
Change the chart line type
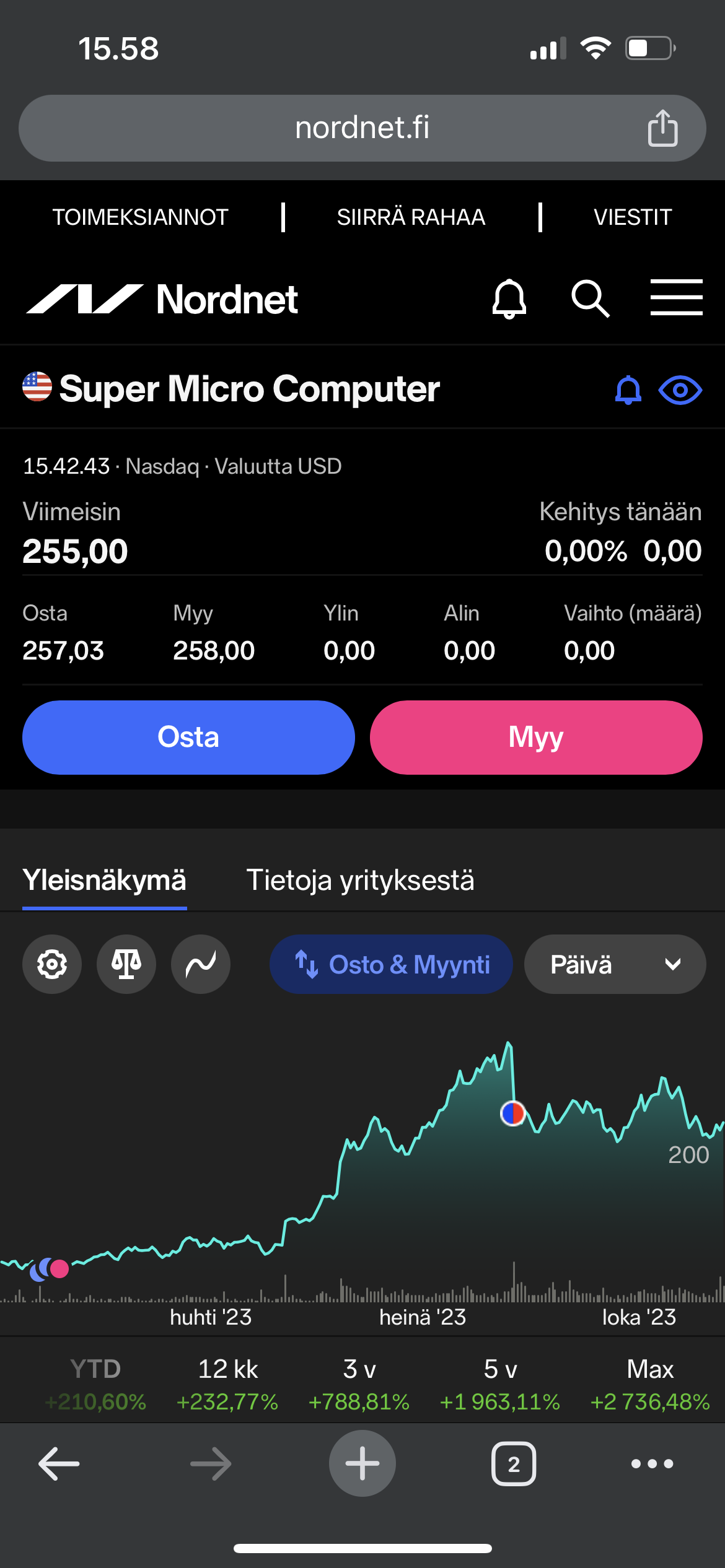(x=201, y=964)
